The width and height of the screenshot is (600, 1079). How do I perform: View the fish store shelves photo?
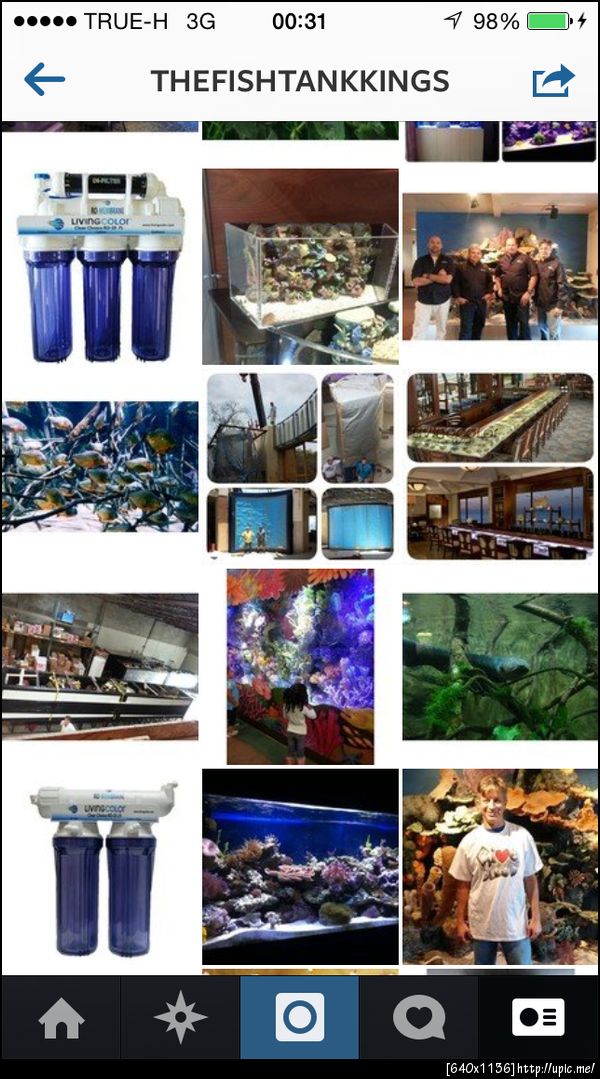pos(100,666)
